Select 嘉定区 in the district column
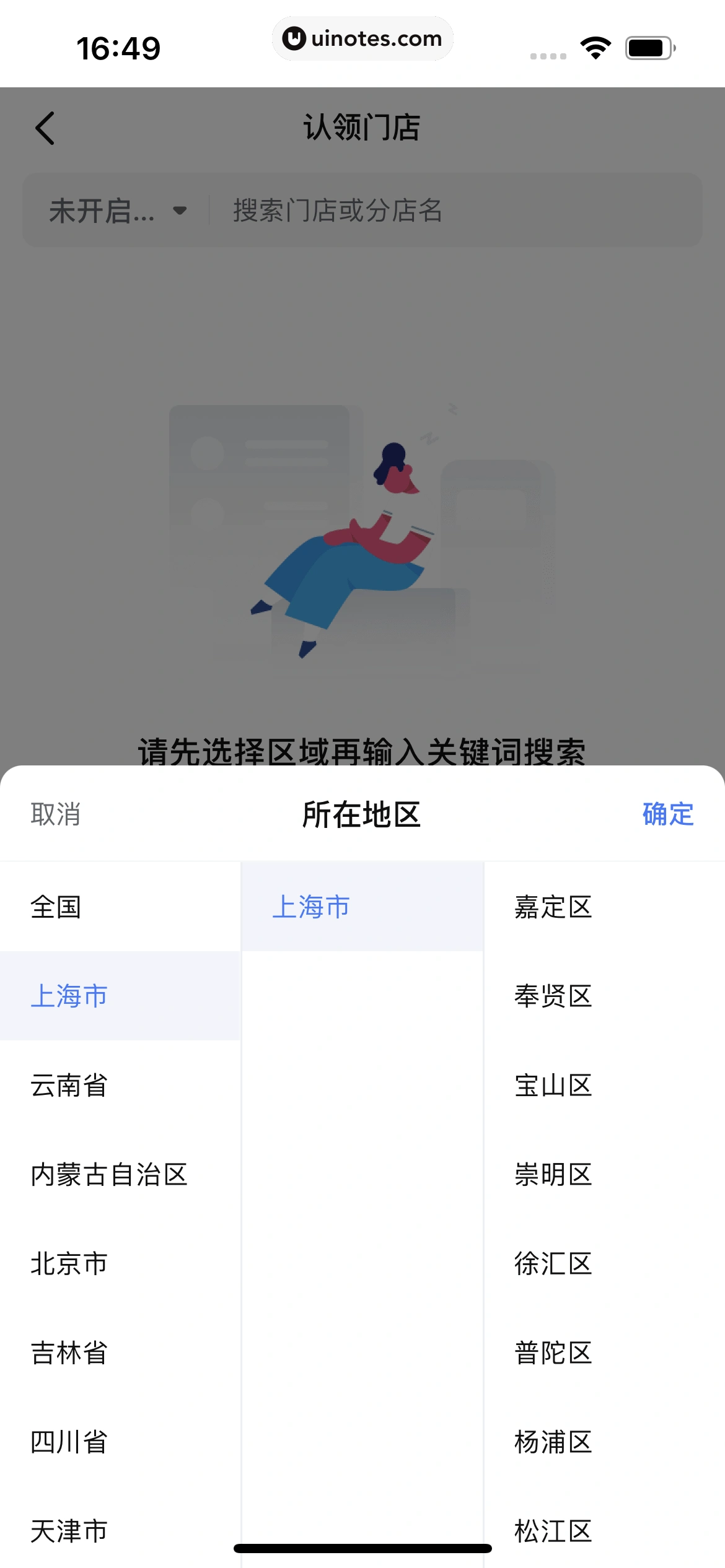The image size is (725, 1568). (552, 908)
